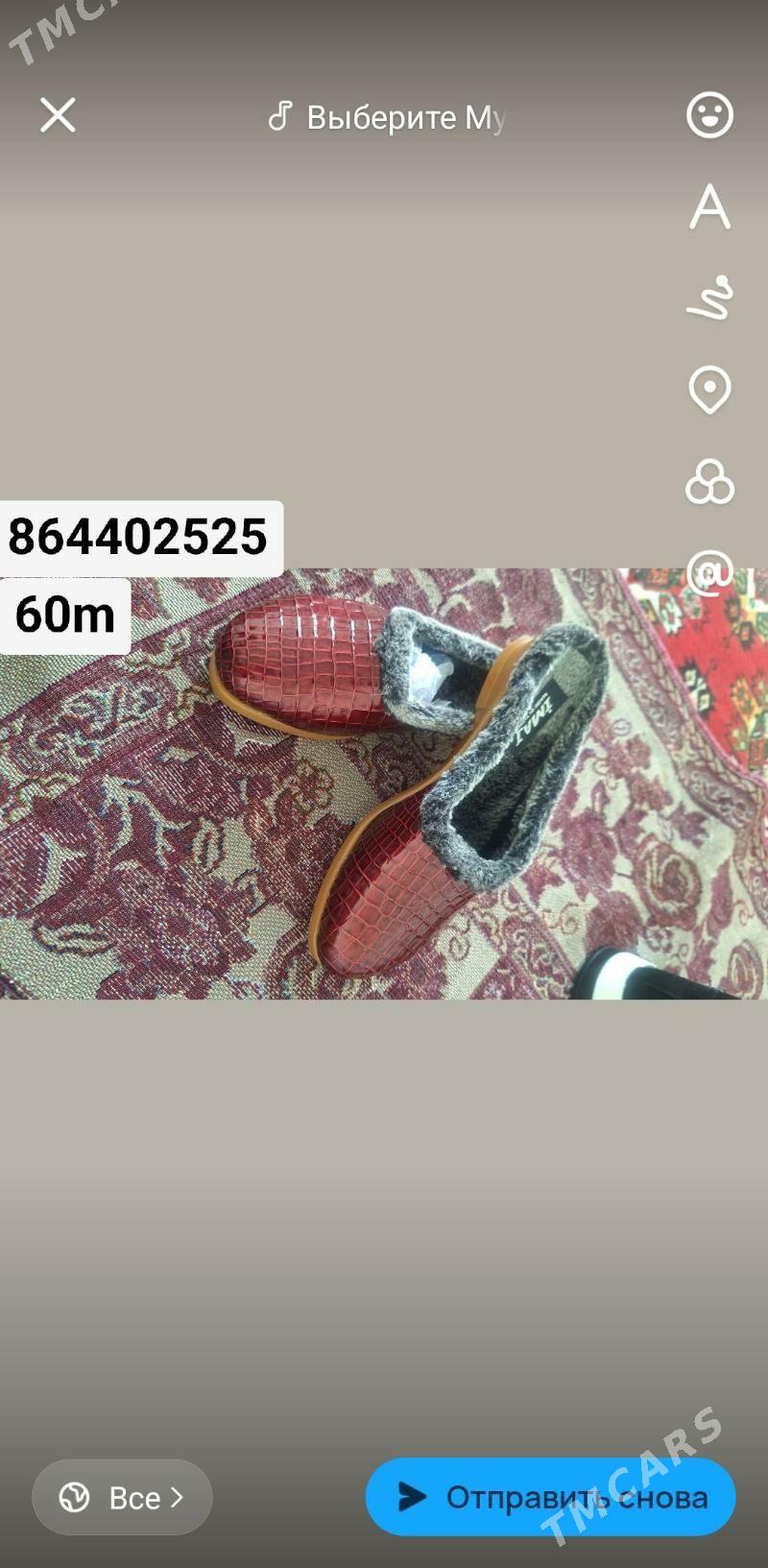Add a location tag

(709, 390)
